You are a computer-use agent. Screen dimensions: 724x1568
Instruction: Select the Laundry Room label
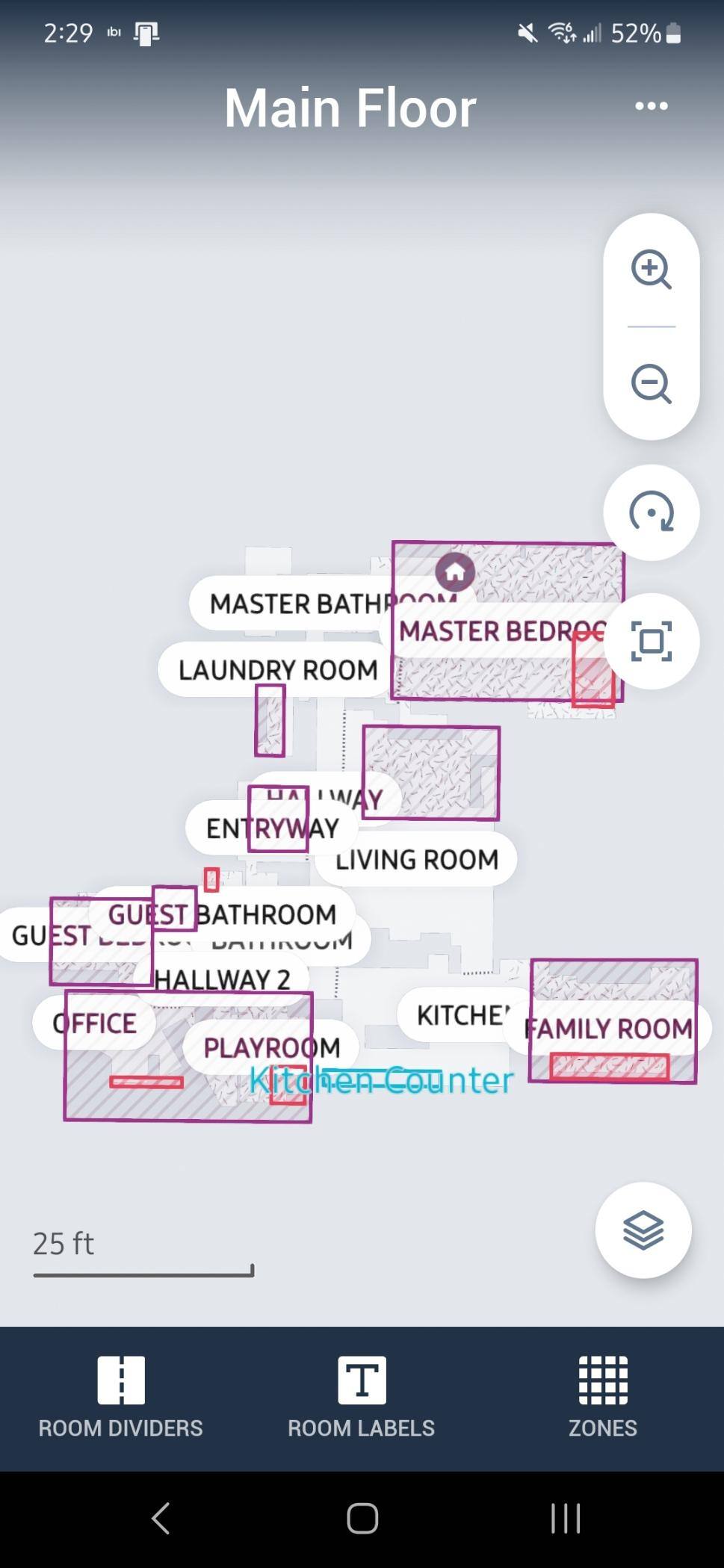pyautogui.click(x=277, y=669)
